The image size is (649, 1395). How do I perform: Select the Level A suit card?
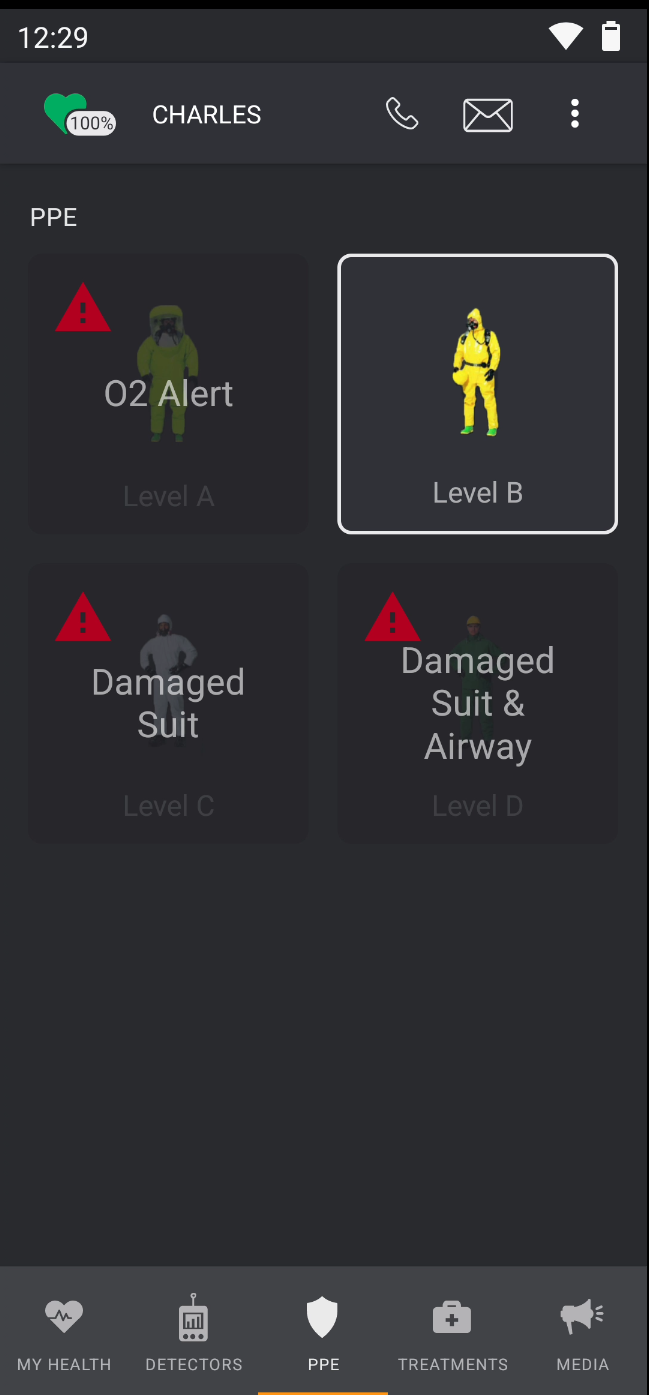point(168,394)
